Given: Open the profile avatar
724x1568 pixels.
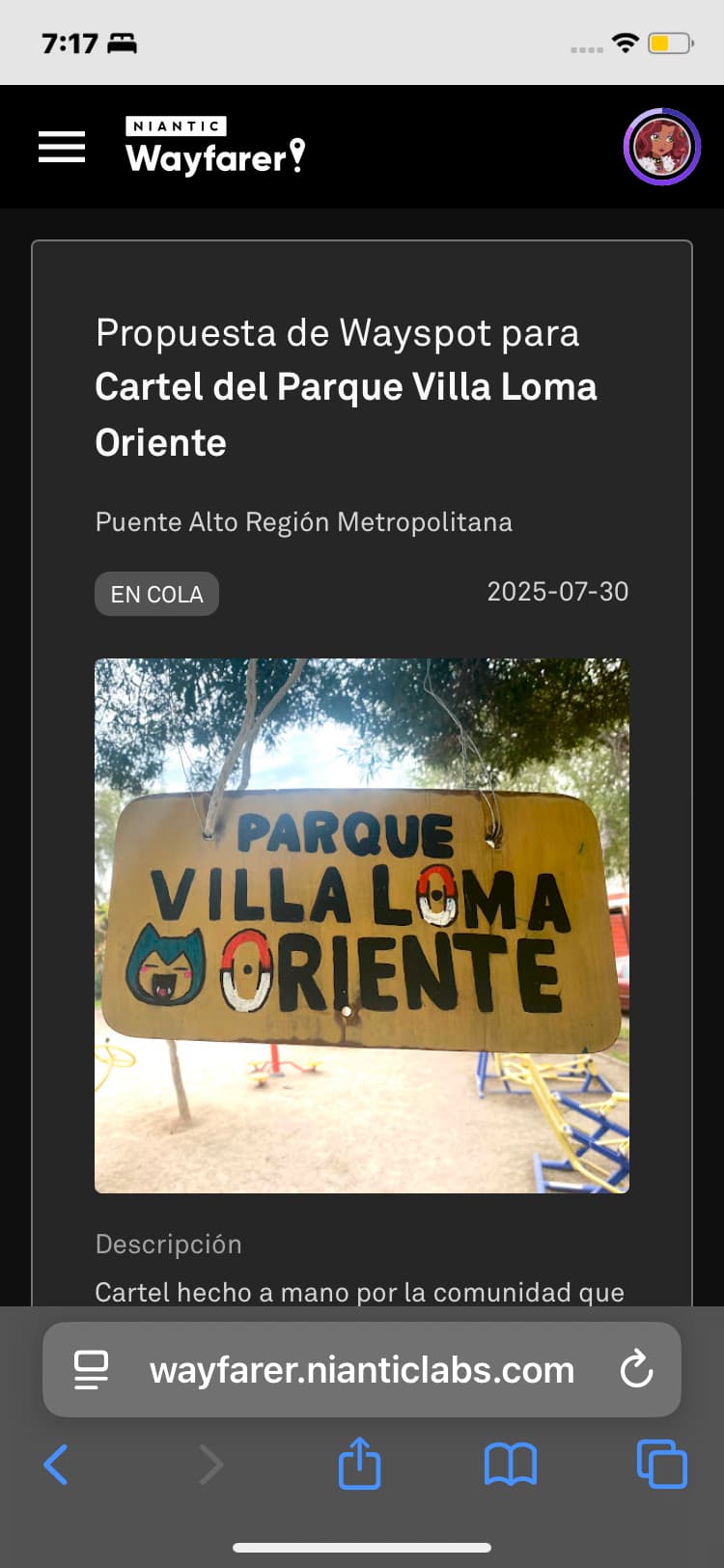Looking at the screenshot, I should (661, 147).
